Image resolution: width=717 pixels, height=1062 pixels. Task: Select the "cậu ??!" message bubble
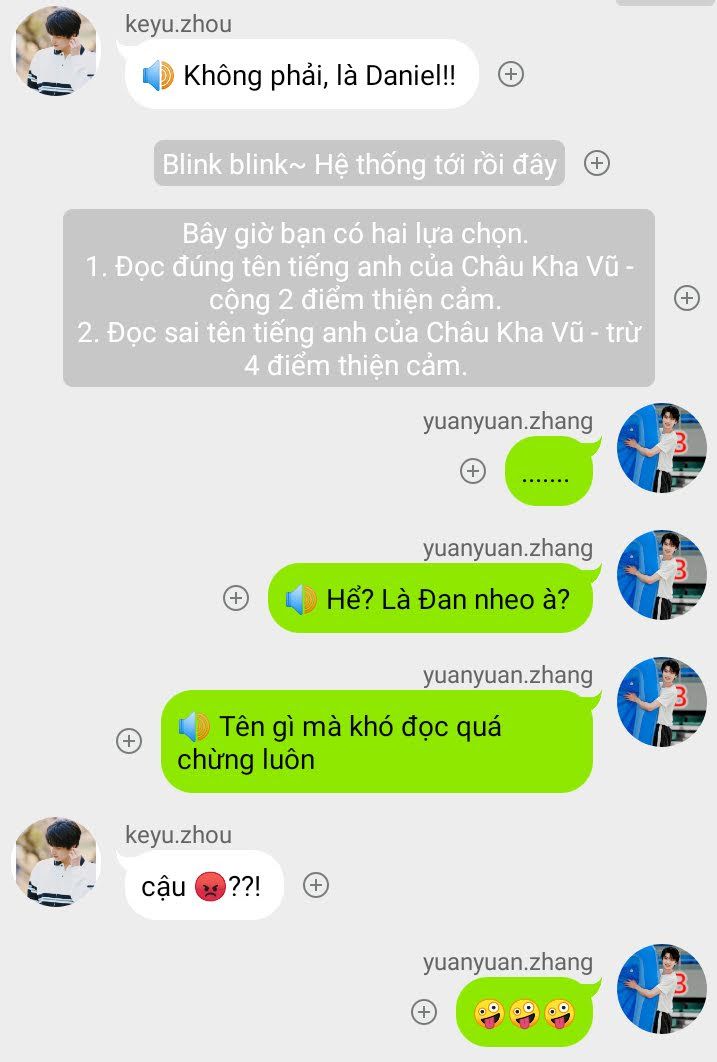[204, 885]
